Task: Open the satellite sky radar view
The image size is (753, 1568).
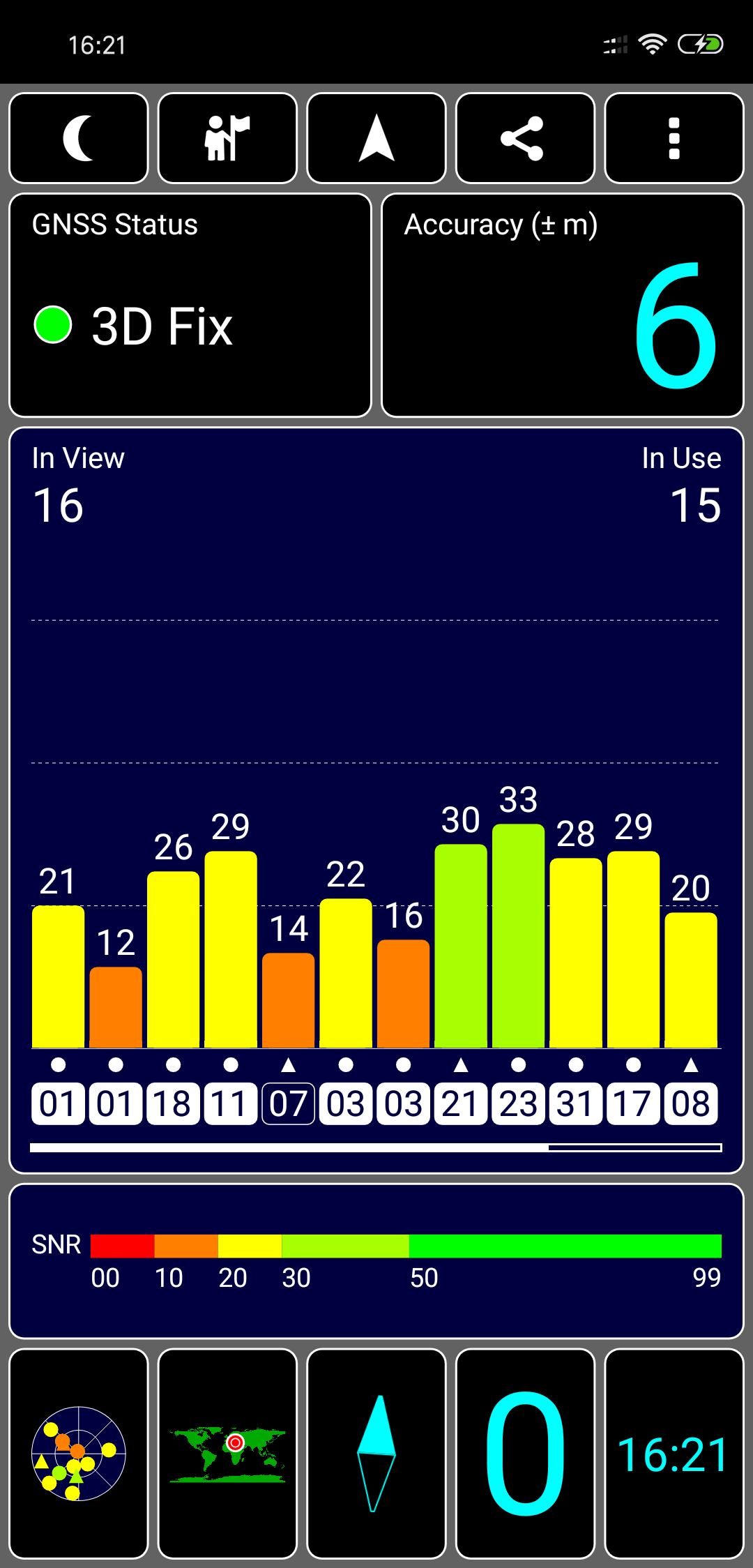Action: point(79,1454)
